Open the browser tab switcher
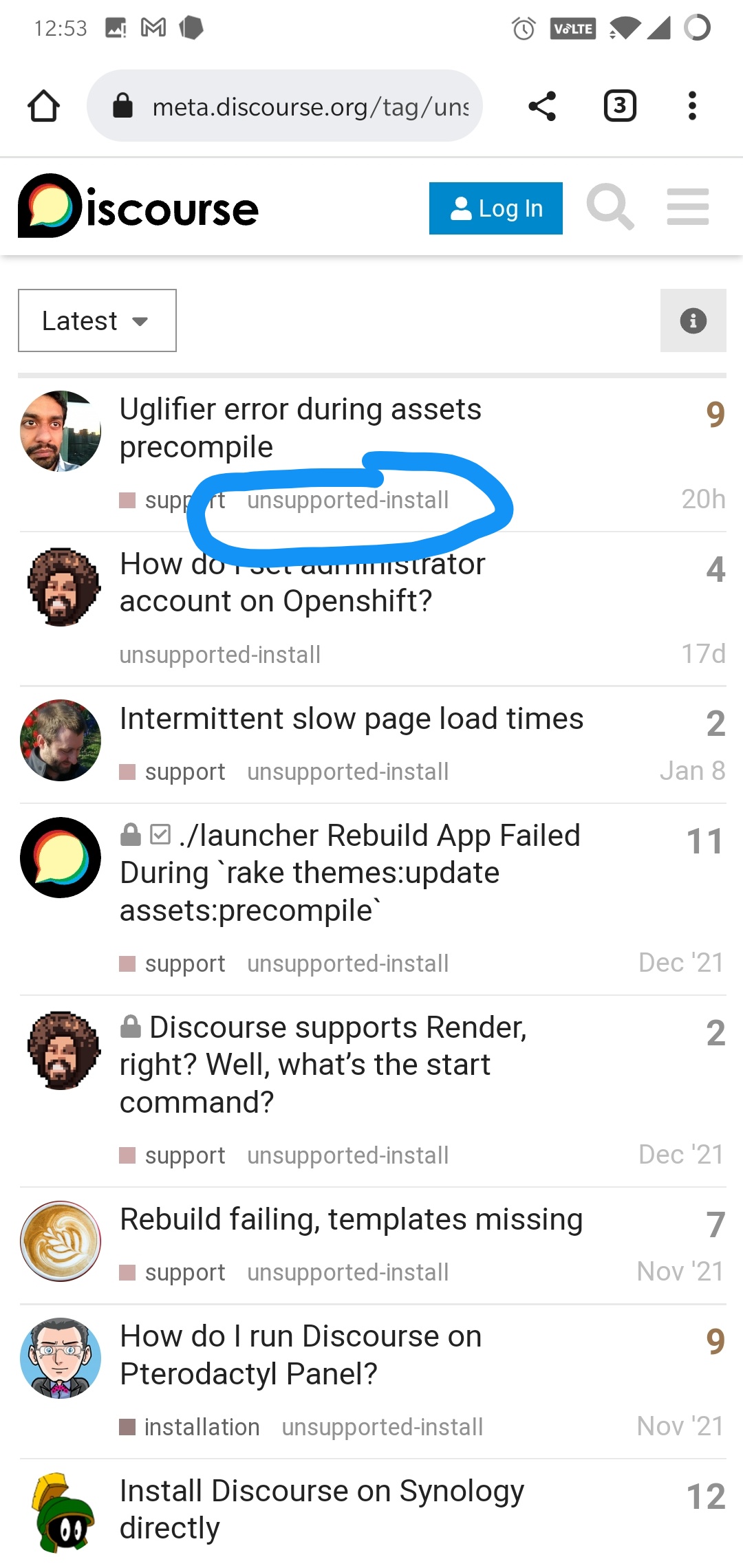The image size is (743, 1568). coord(619,106)
